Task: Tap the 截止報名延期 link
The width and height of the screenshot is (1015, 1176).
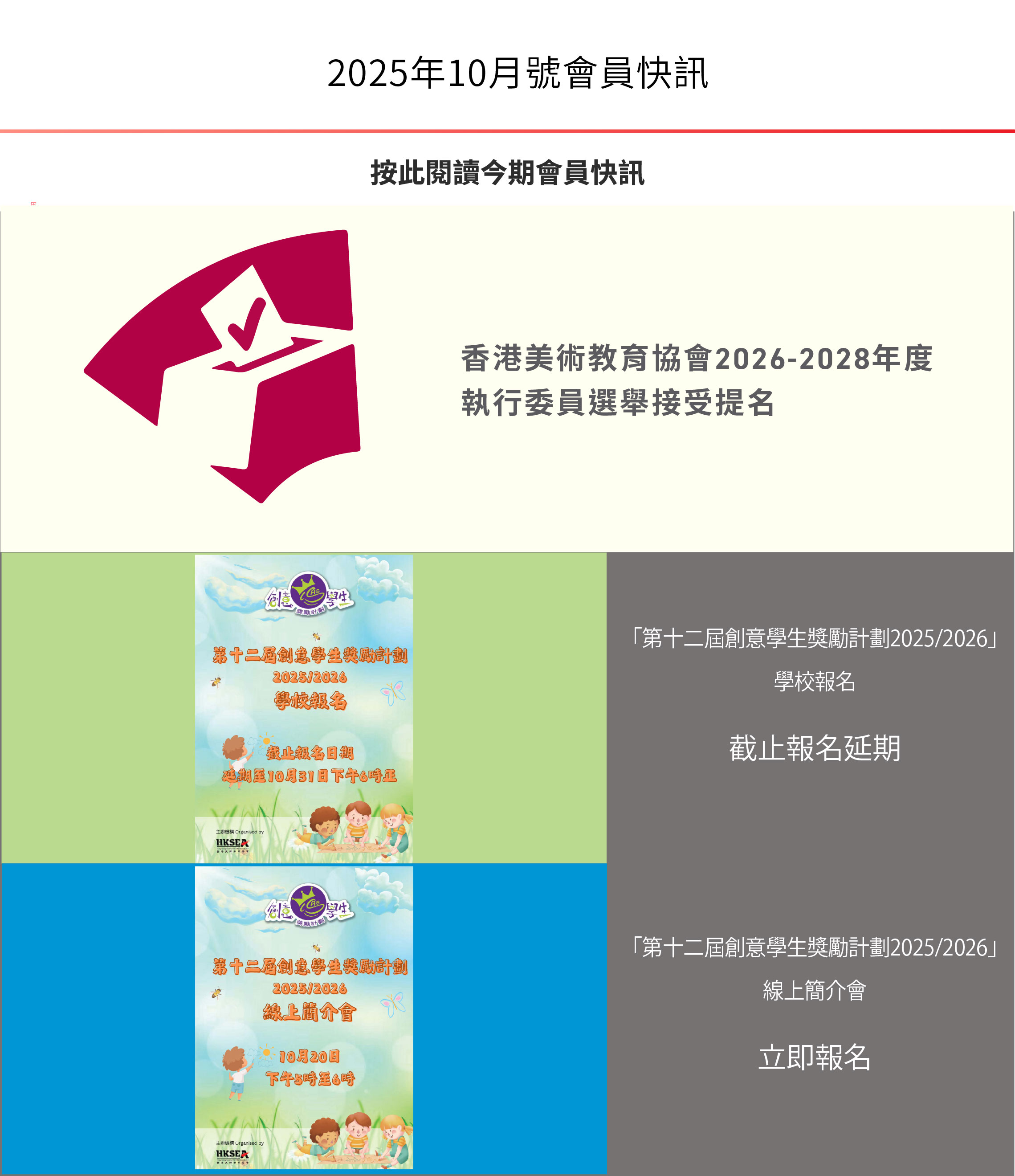Action: (814, 748)
